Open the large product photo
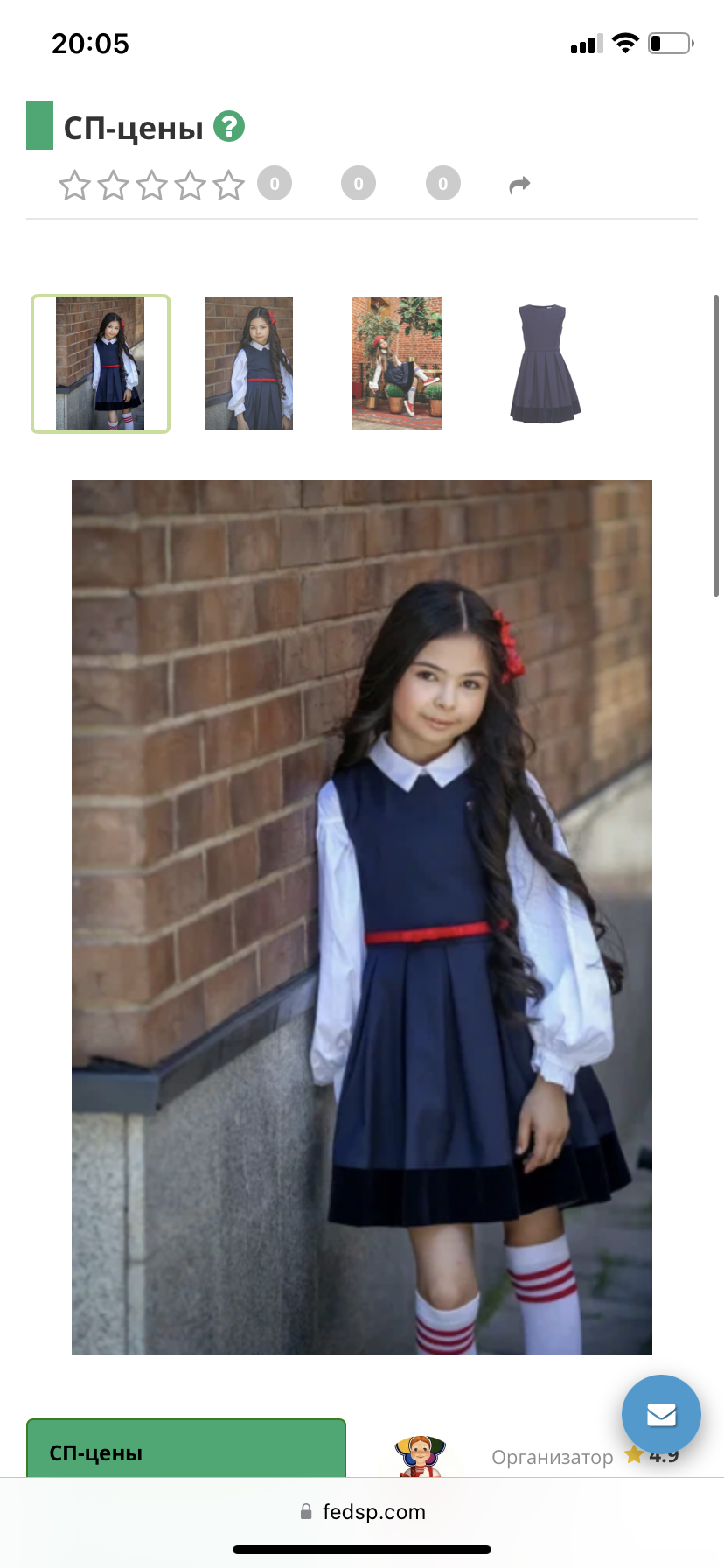The image size is (724, 1568). click(x=362, y=917)
